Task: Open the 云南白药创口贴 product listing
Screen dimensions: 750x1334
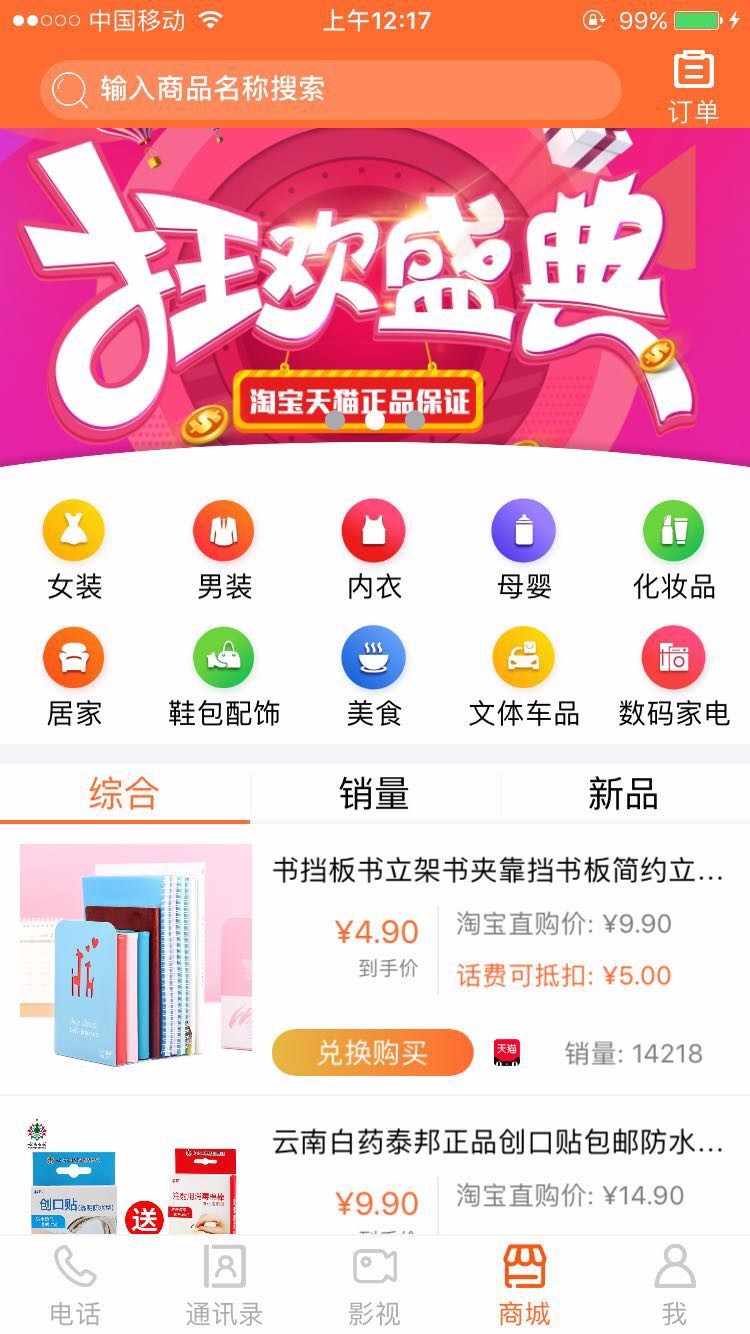Action: pyautogui.click(x=498, y=1142)
